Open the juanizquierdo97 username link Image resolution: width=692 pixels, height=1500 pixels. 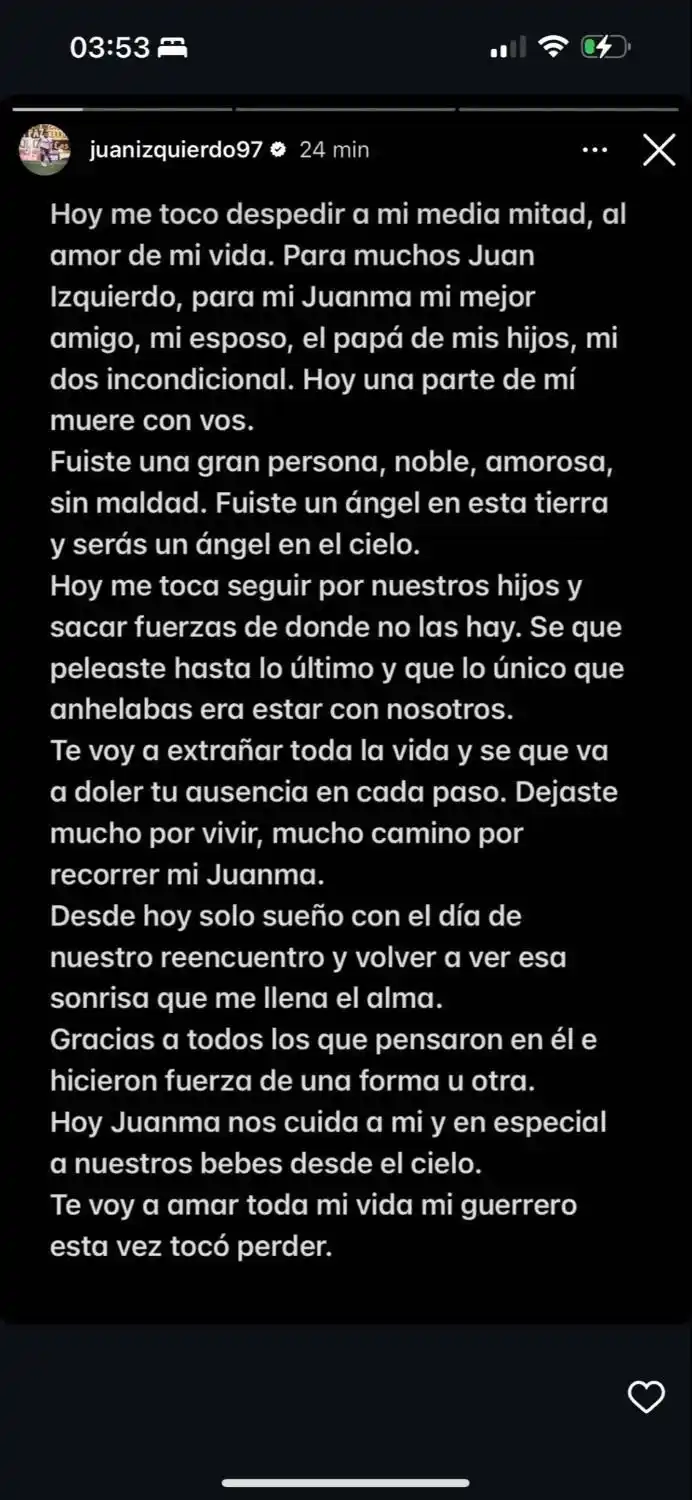coord(175,150)
